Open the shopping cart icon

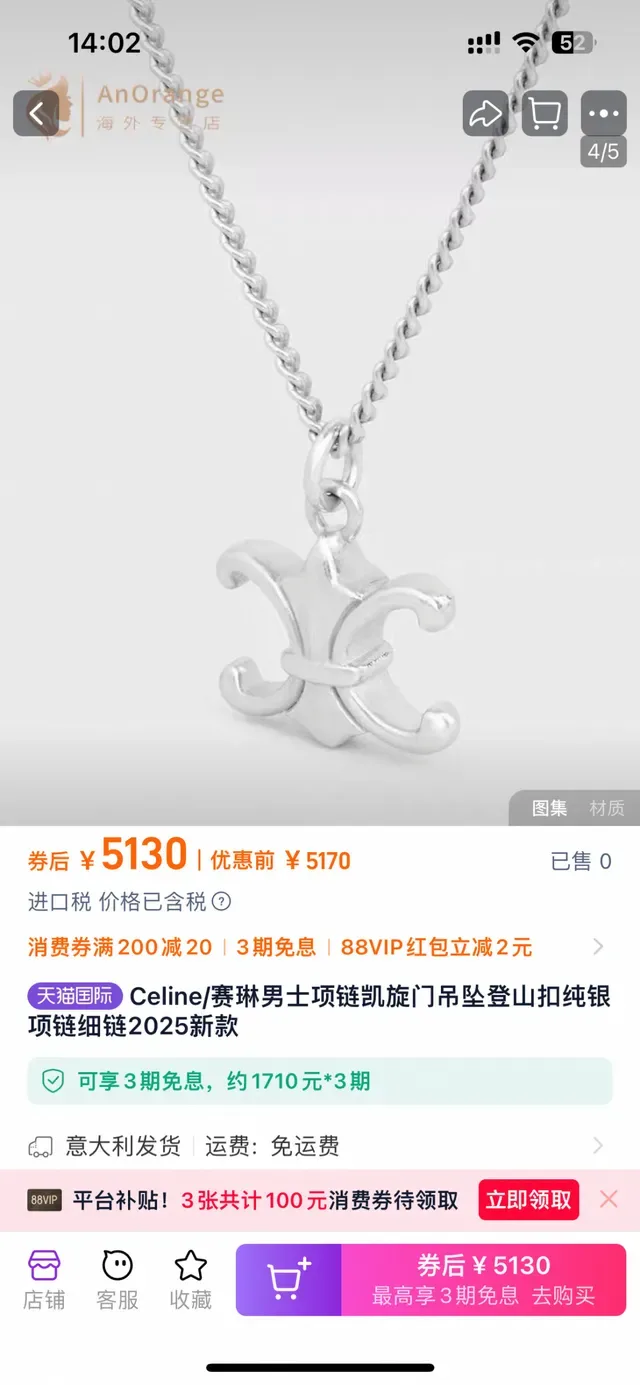pos(544,113)
